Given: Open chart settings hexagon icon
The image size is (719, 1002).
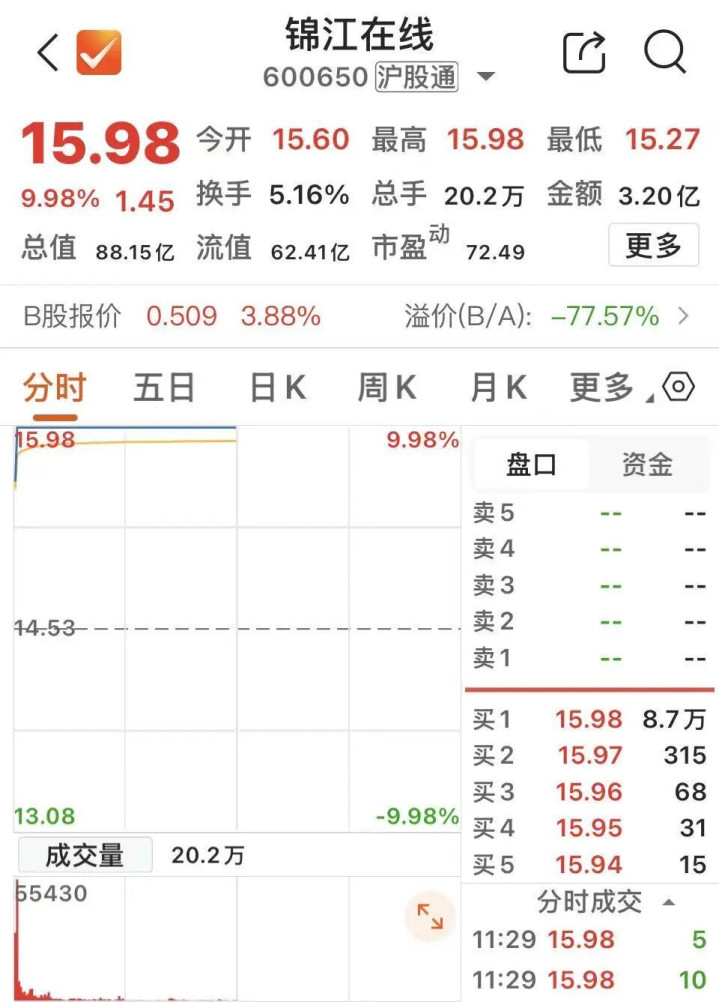Looking at the screenshot, I should tap(678, 387).
